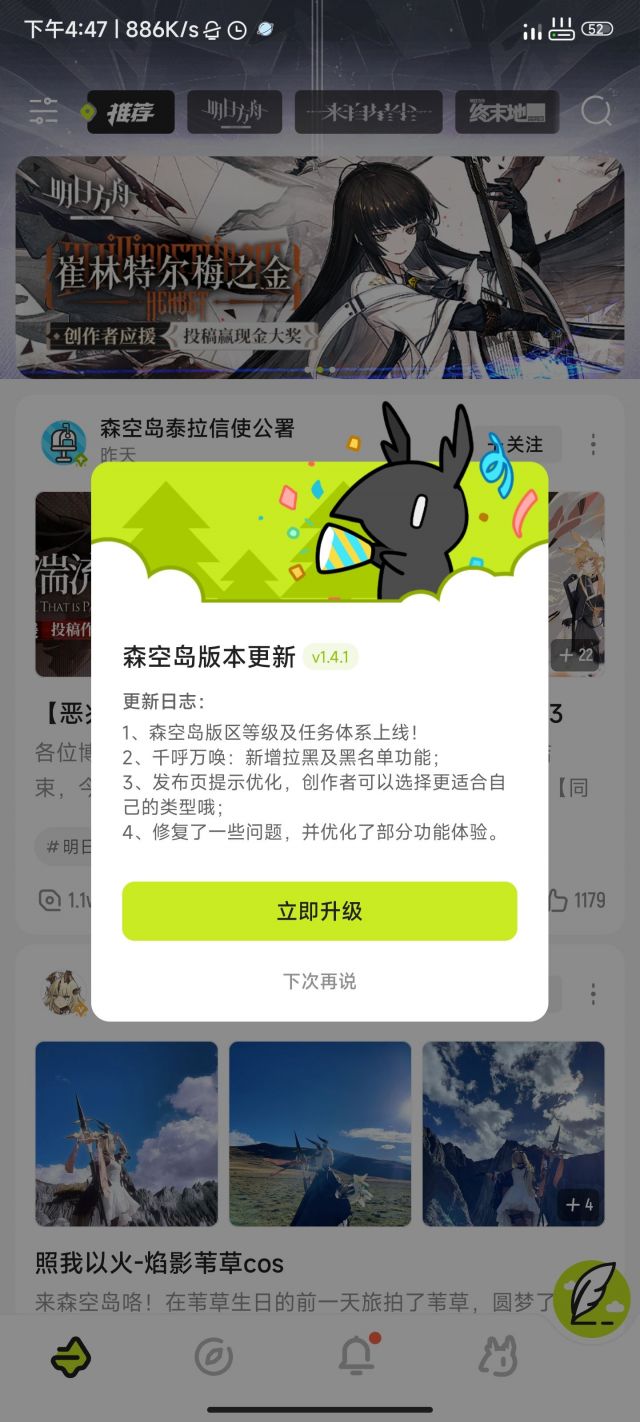Open overflow menu on 森空岛泰拉信使公署 post
Viewport: 640px width, 1422px height.
594,444
